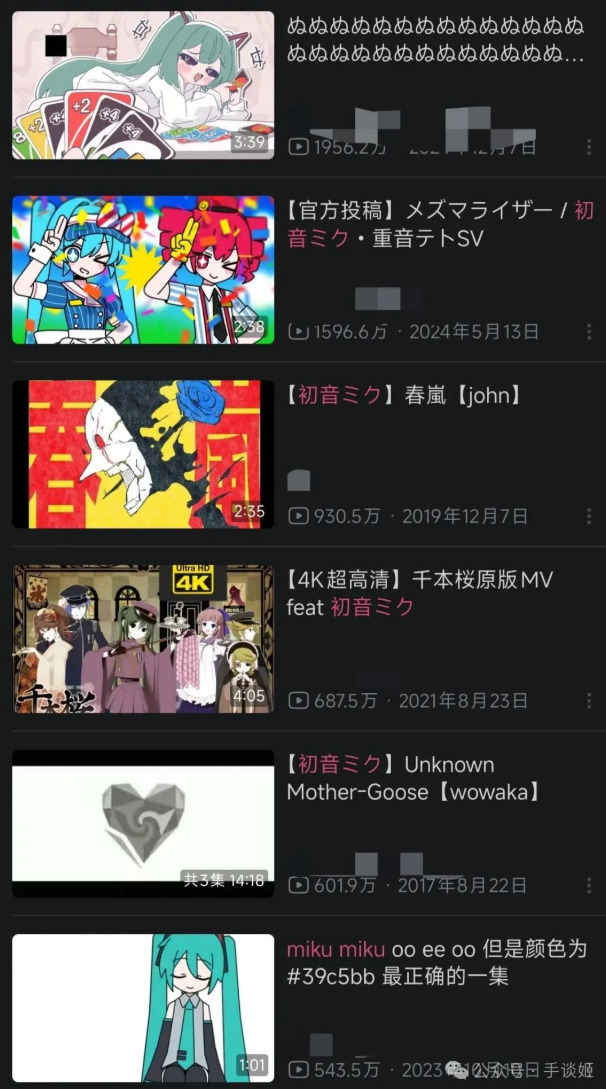
Task: Open the Unknown Mother-Goose【wowaka】 video
Action: [x=143, y=823]
